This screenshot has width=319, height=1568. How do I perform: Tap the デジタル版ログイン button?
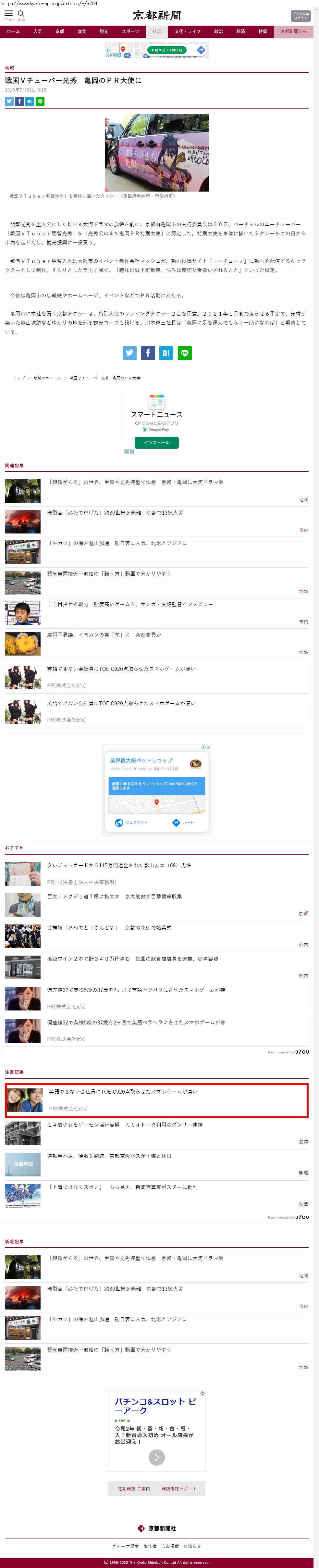coord(300,15)
